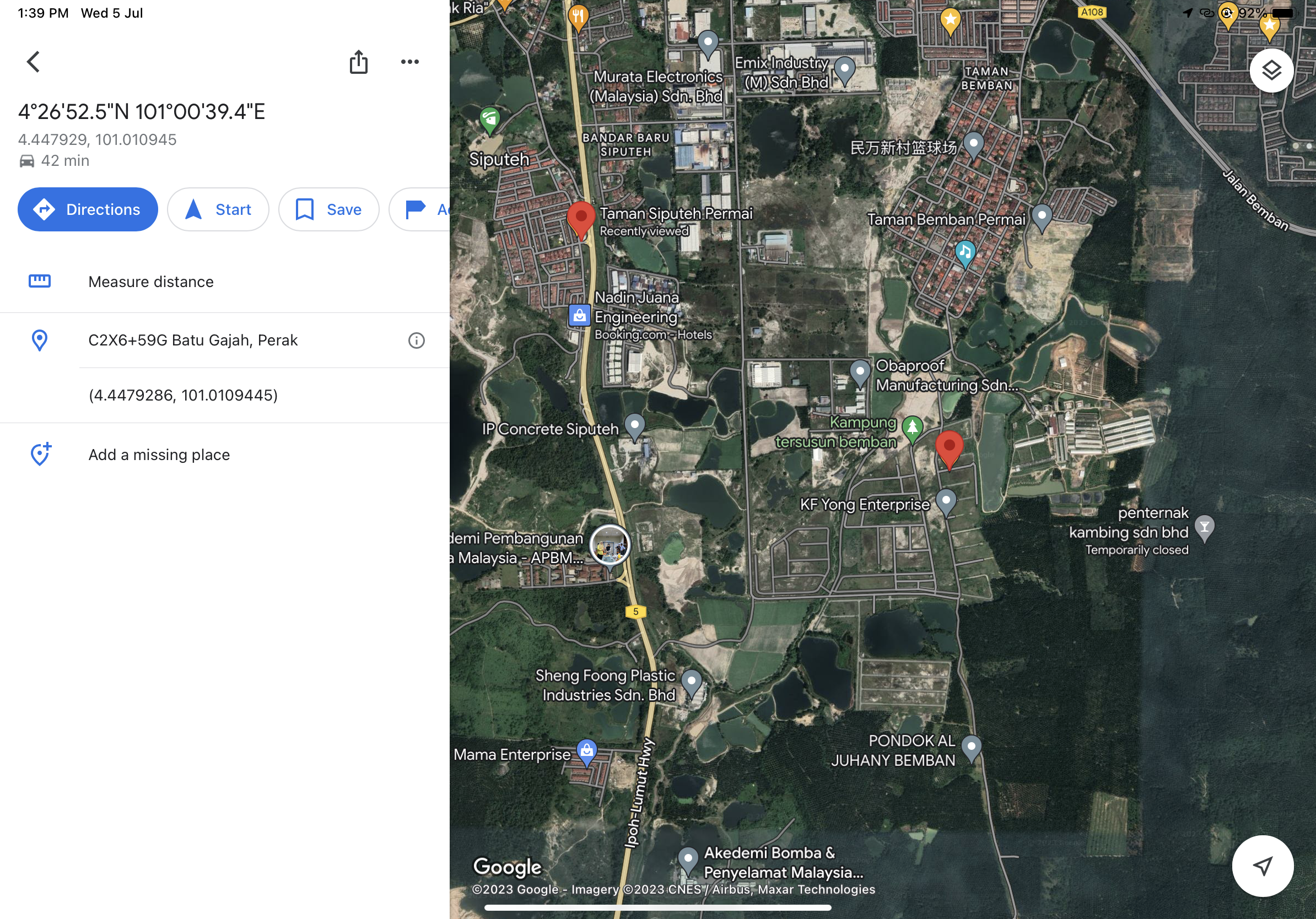The image size is (1316, 919).
Task: Select the Measure distance option
Action: coord(151,282)
